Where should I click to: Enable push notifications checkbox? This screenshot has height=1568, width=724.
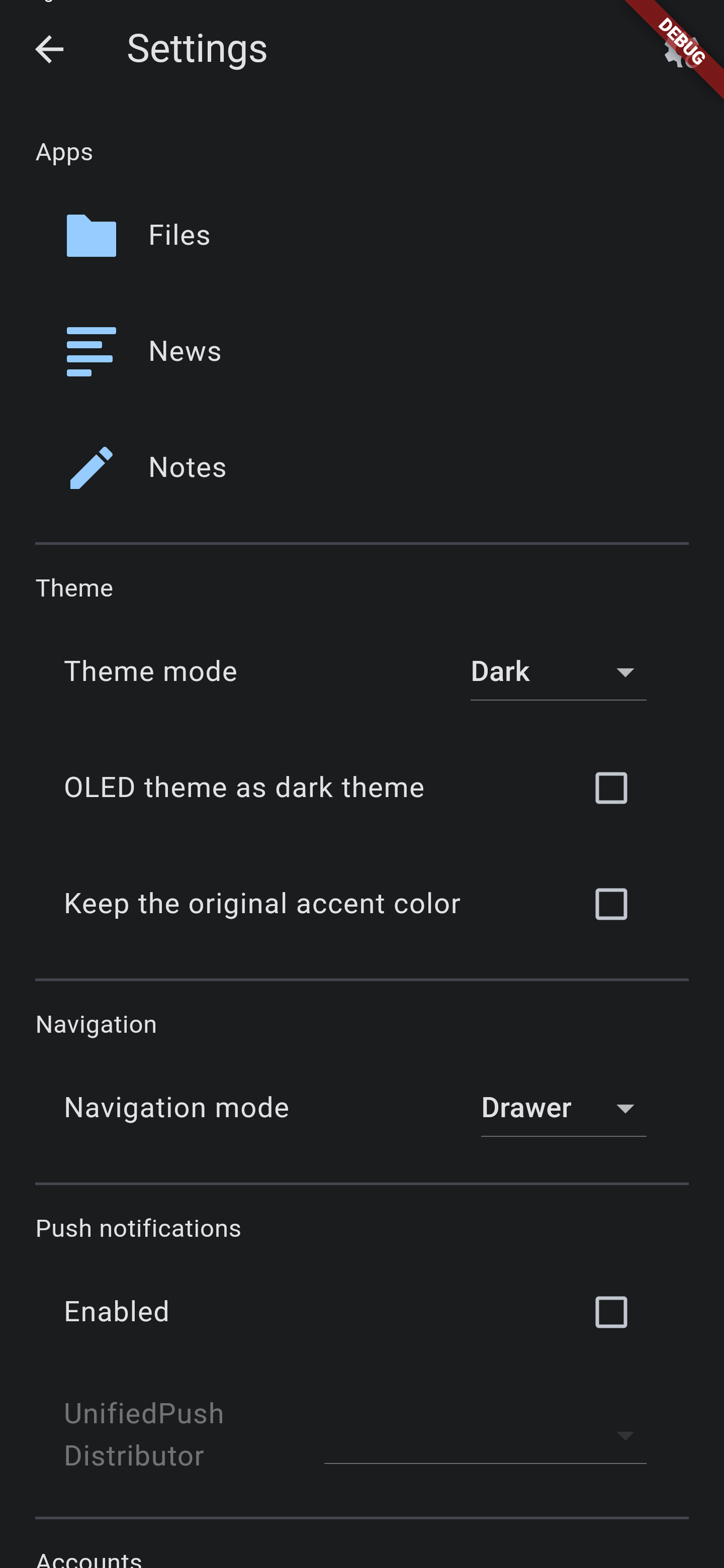(x=611, y=1312)
